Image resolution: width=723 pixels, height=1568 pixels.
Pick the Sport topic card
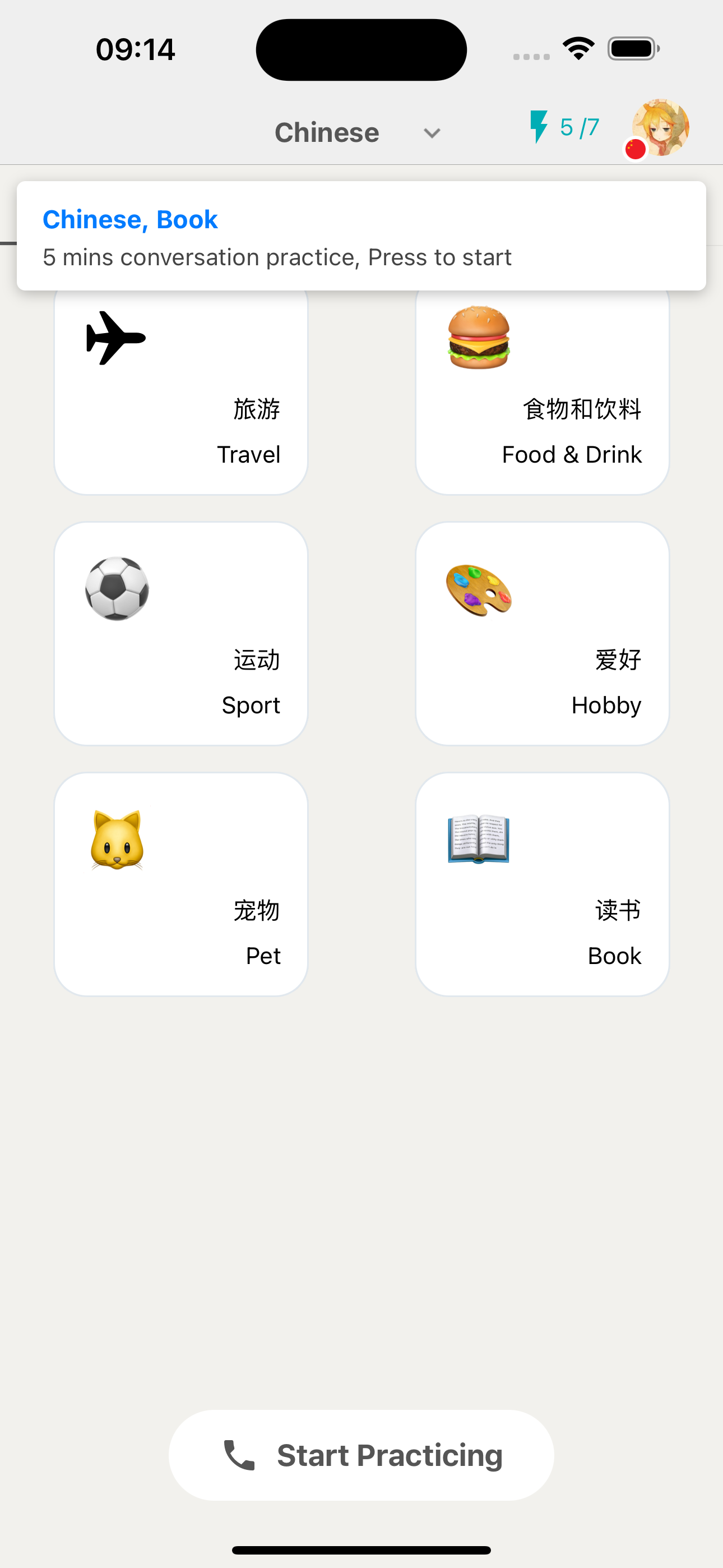[180, 633]
